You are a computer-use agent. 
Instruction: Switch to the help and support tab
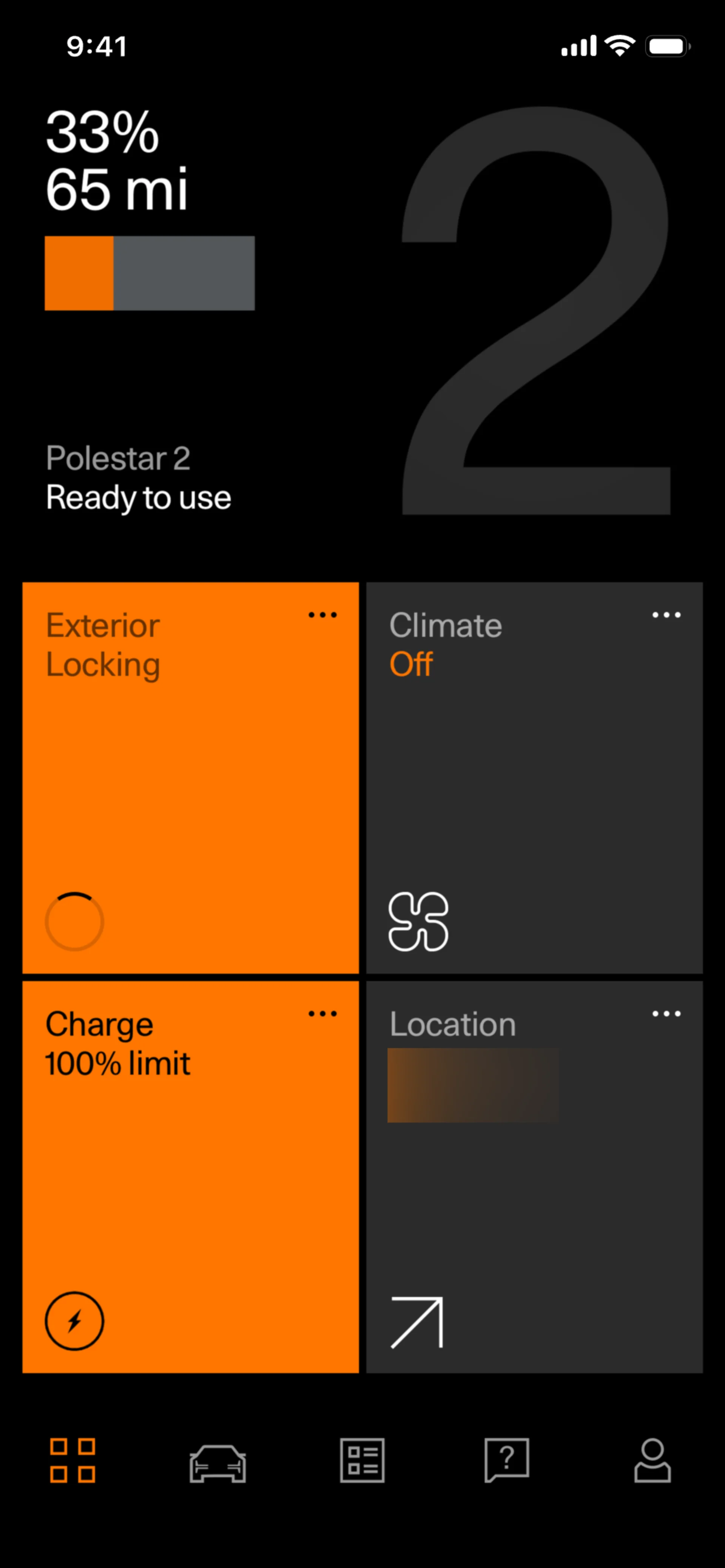[x=507, y=1460]
